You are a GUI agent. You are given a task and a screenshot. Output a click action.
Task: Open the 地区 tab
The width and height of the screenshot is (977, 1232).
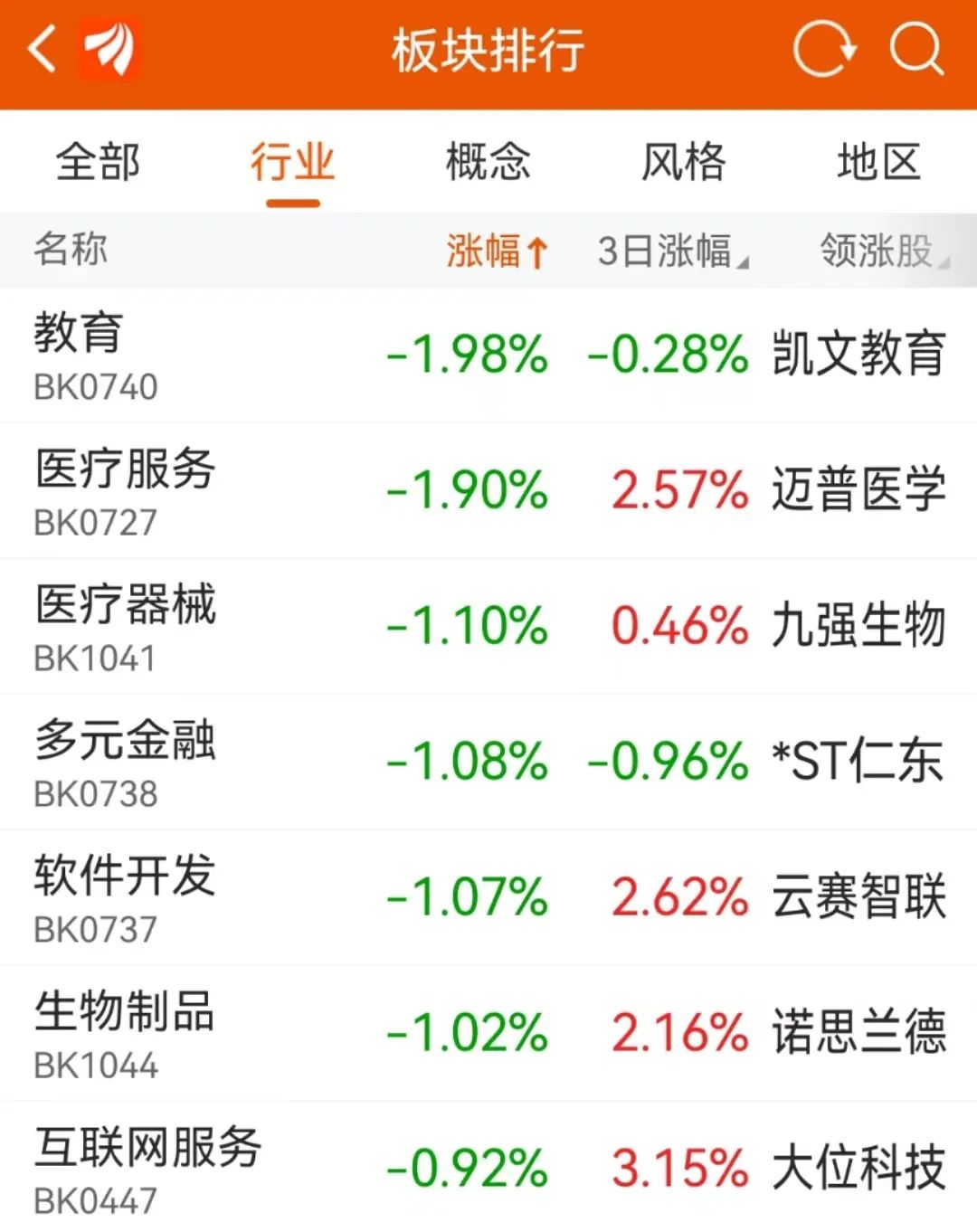click(x=877, y=163)
